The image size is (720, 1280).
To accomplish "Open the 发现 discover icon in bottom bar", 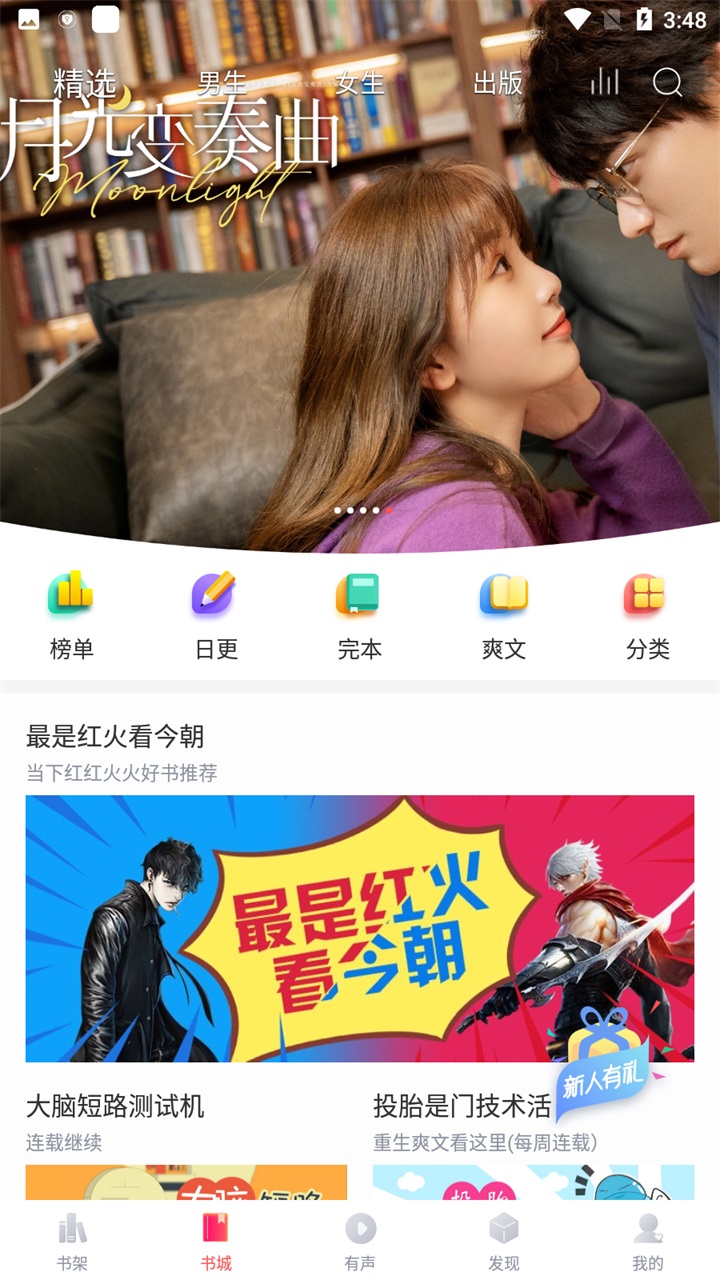I will [x=504, y=1229].
